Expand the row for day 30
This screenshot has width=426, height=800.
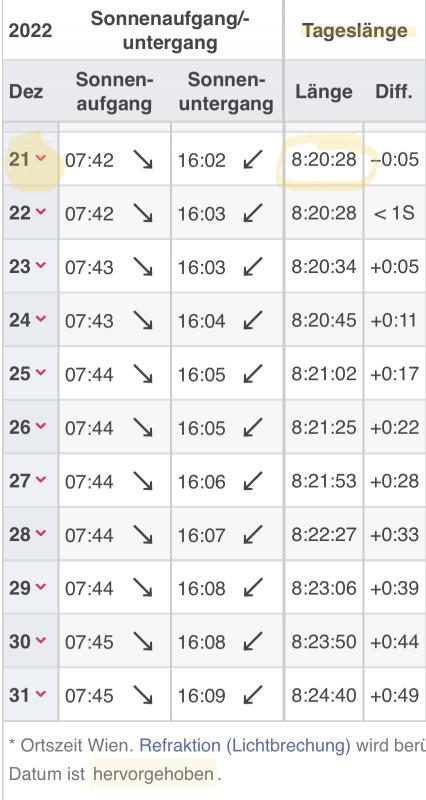pos(41,640)
